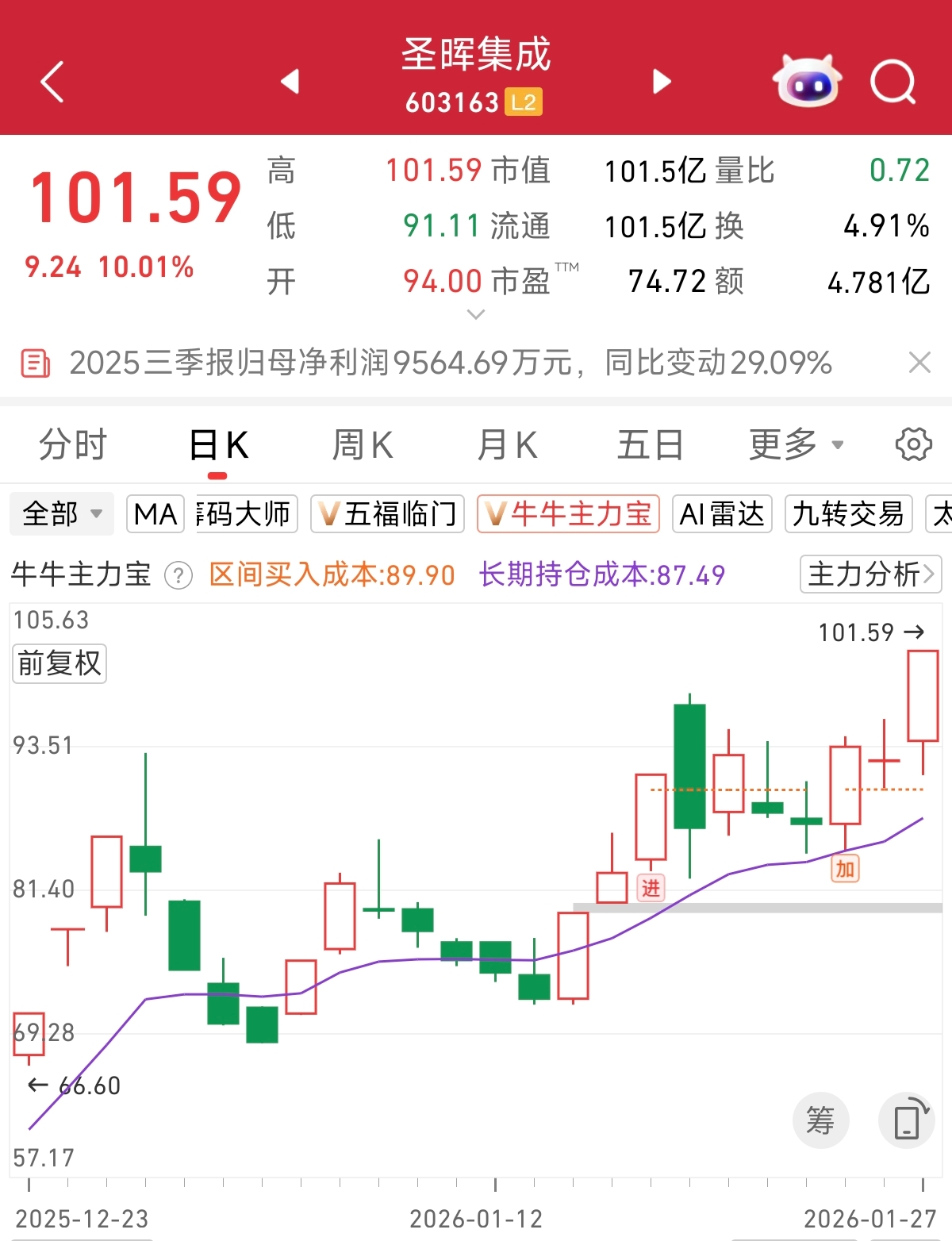Image resolution: width=952 pixels, height=1241 pixels.
Task: Go back using the top-left arrow
Action: click(52, 82)
